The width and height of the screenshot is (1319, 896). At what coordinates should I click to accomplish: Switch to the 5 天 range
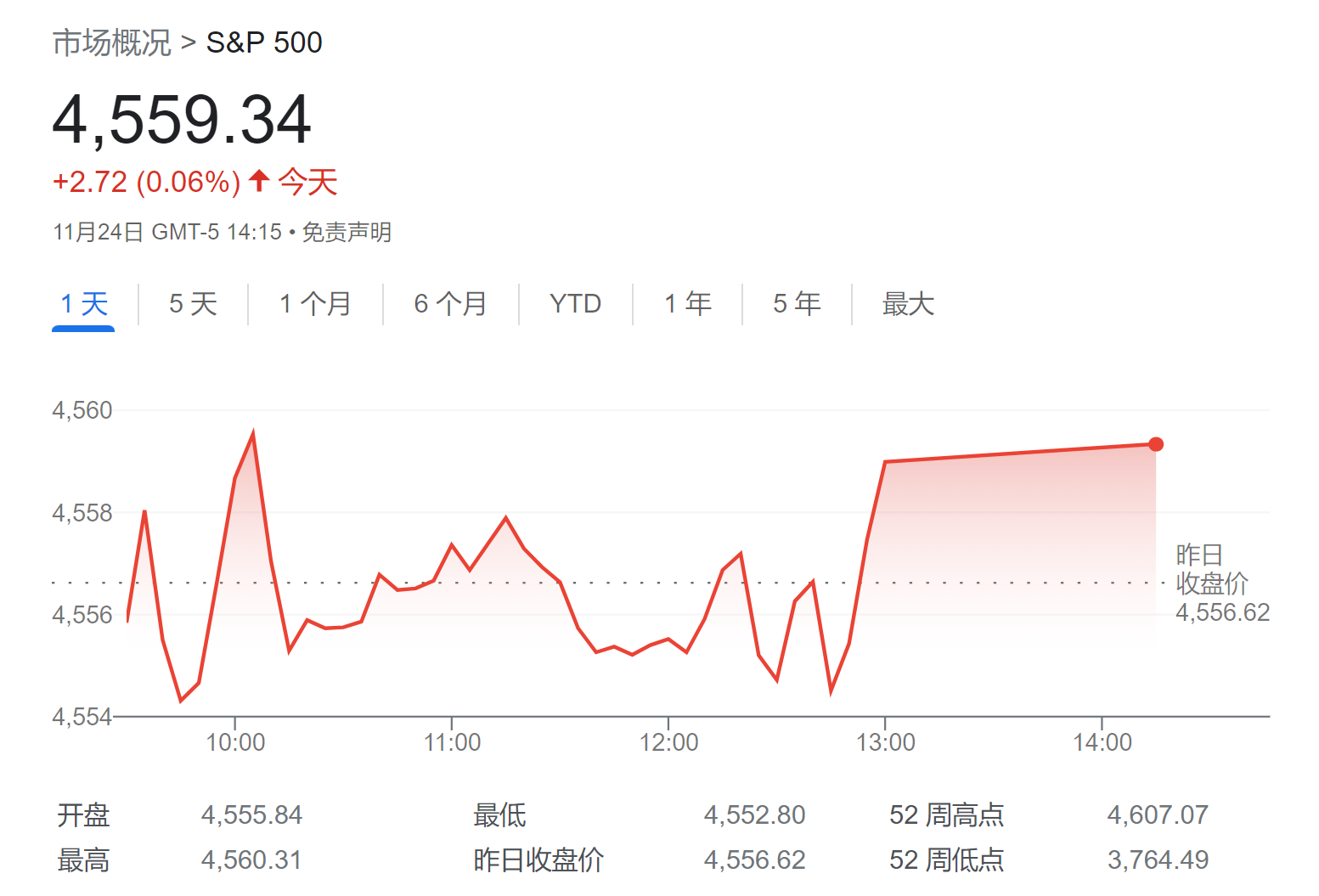193,304
